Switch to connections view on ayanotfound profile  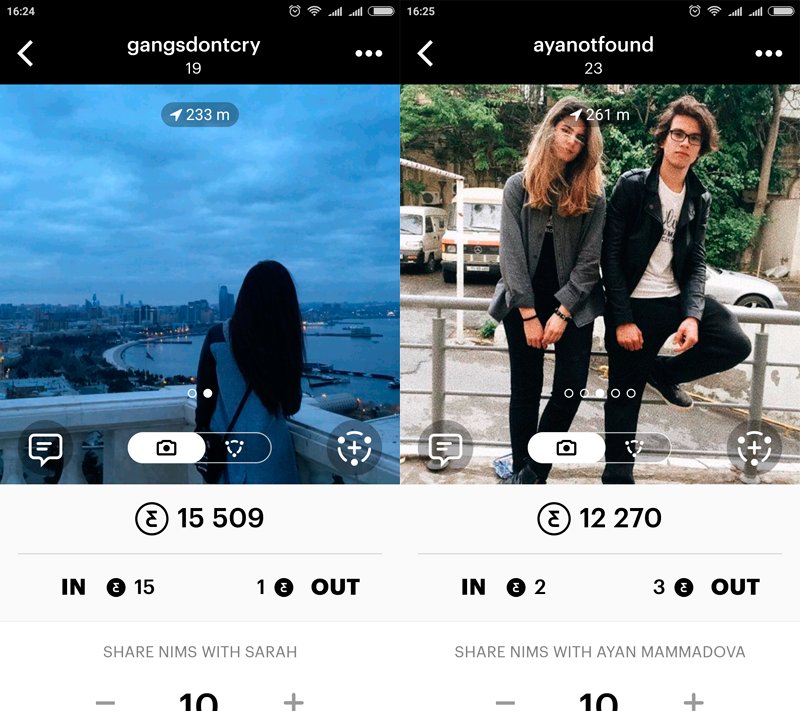pos(635,448)
